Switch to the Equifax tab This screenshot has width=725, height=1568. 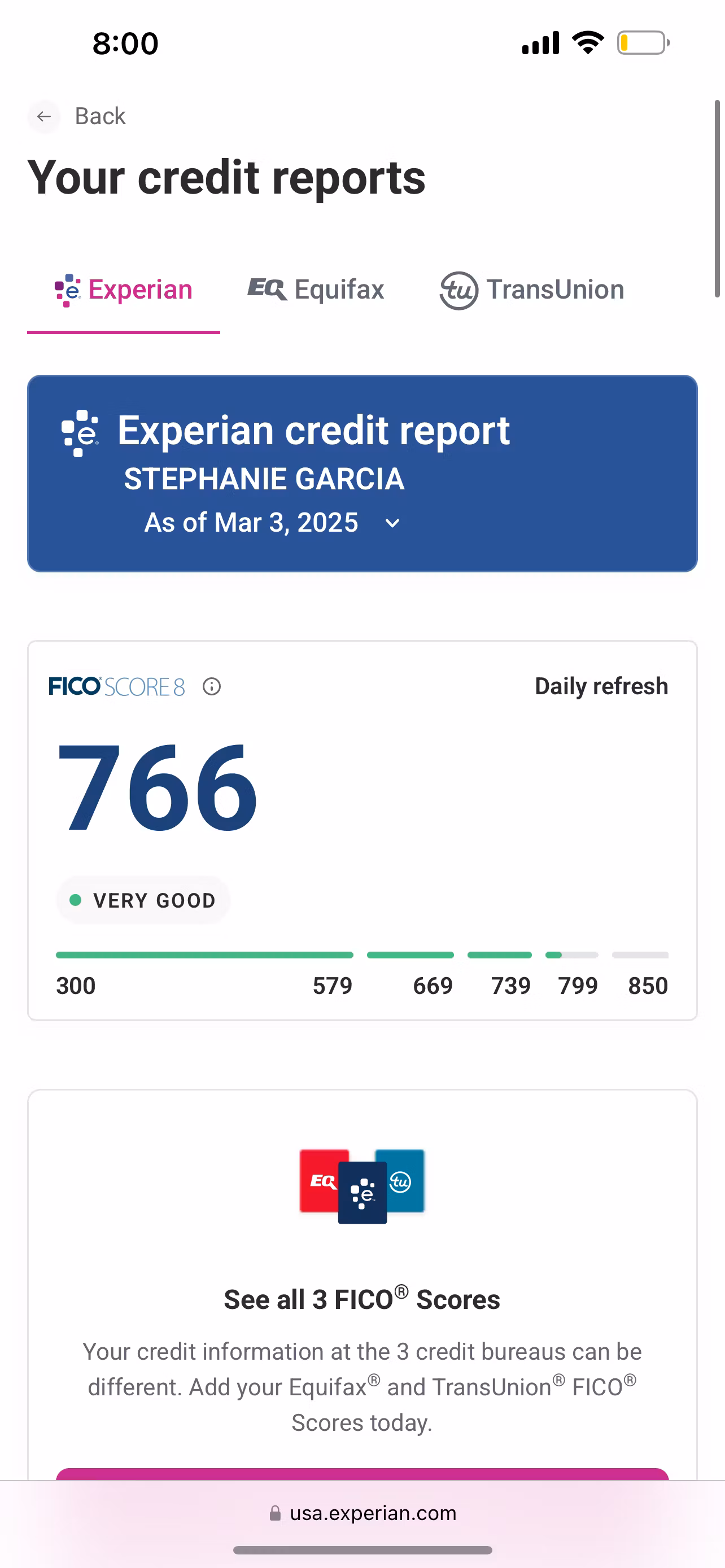(316, 290)
